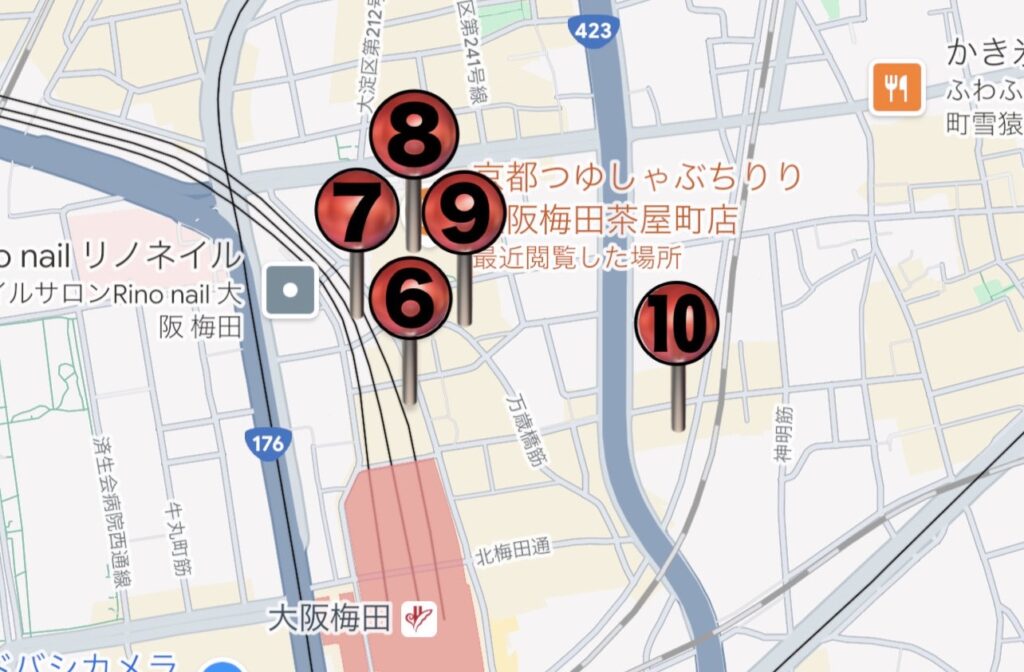1024x672 pixels.
Task: Select the 京都つゆしゃぶちりり place label
Action: (640, 178)
